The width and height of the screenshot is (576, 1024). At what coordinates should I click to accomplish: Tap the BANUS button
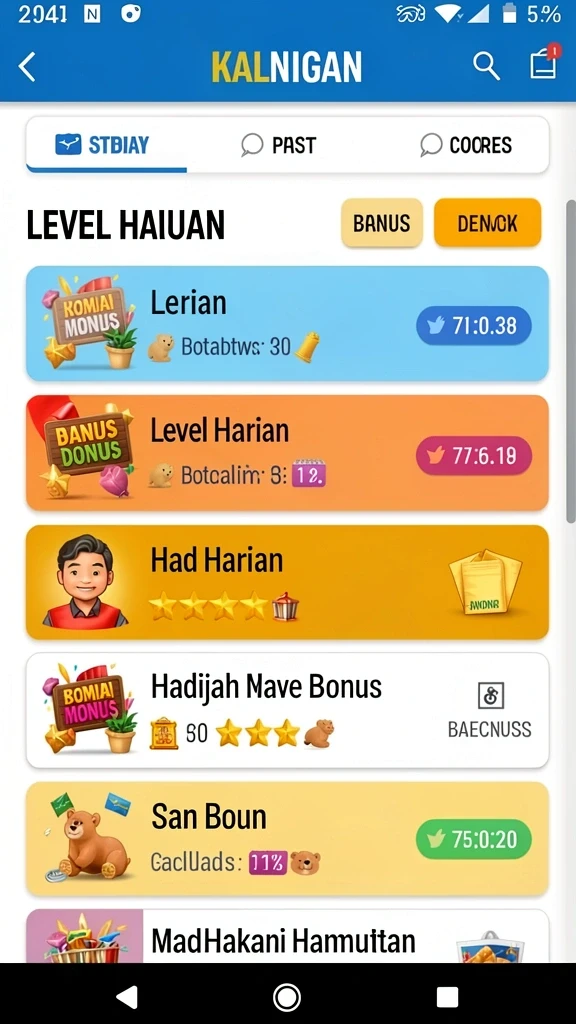[x=382, y=223]
